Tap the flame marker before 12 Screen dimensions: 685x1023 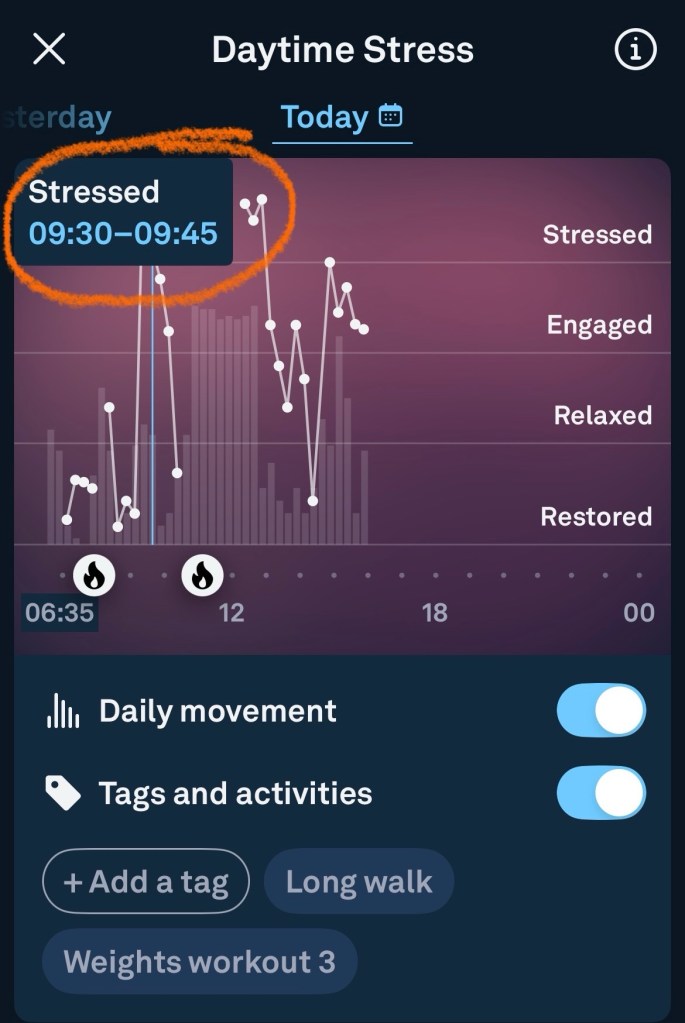(202, 575)
